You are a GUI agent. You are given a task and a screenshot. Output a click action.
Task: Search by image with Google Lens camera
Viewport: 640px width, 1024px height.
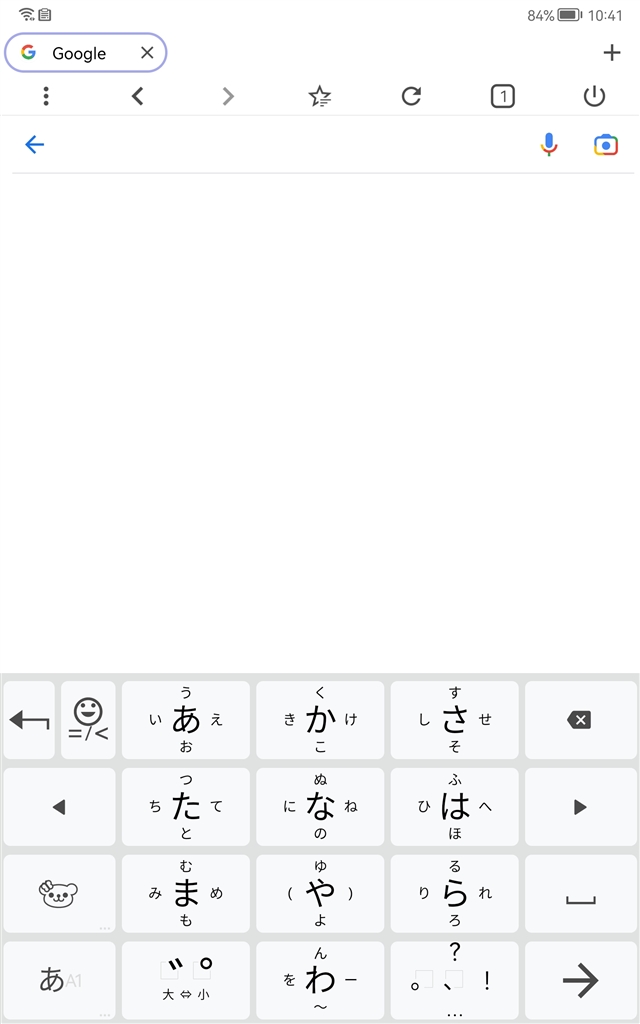[x=605, y=145]
